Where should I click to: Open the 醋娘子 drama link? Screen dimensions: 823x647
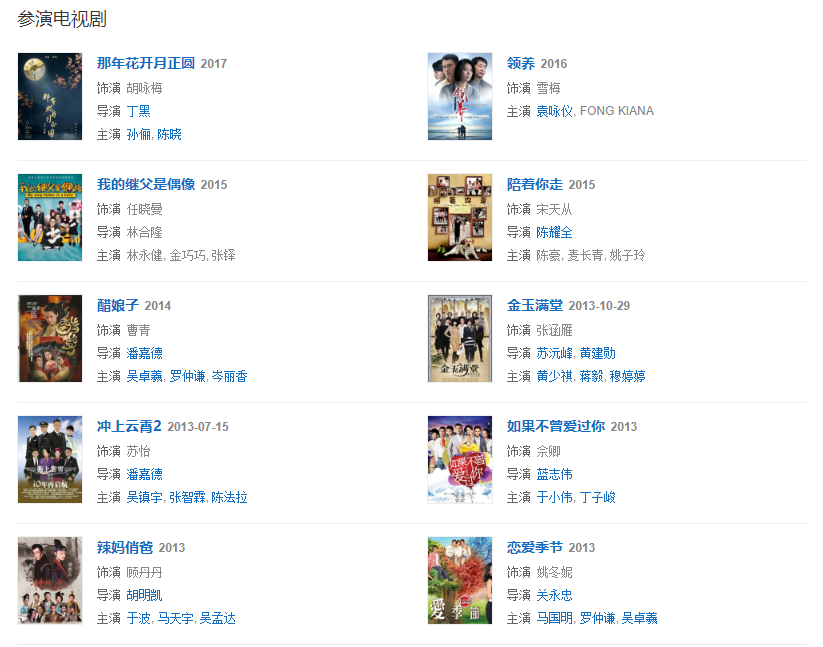click(118, 305)
